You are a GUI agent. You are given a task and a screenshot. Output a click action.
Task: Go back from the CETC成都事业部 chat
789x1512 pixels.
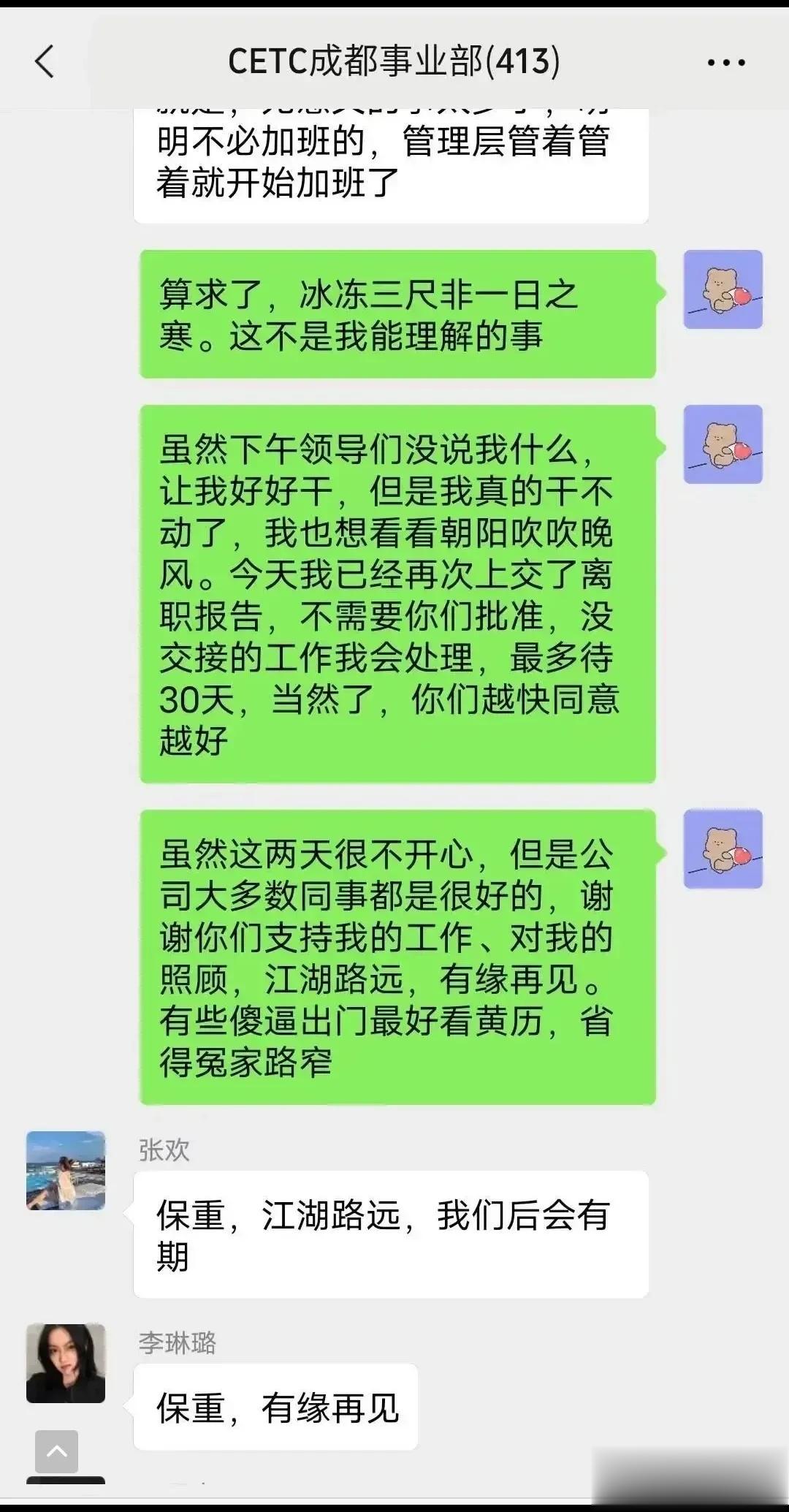[x=45, y=61]
